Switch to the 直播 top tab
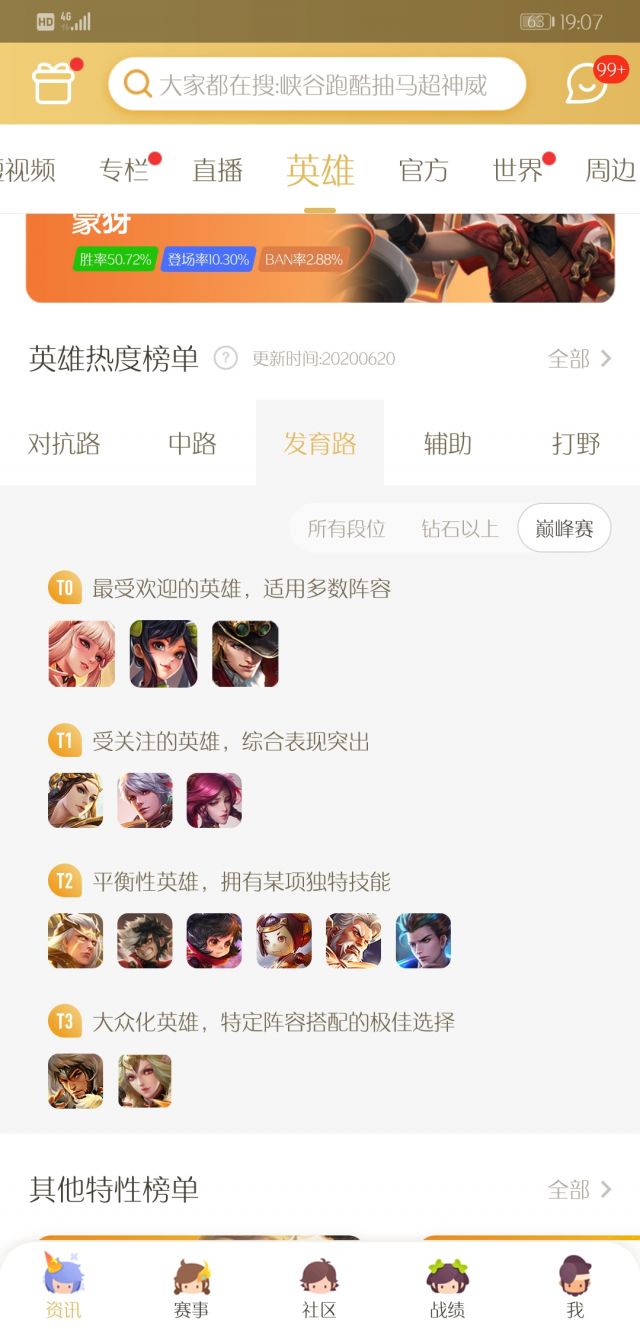This screenshot has width=640, height=1329. [218, 171]
